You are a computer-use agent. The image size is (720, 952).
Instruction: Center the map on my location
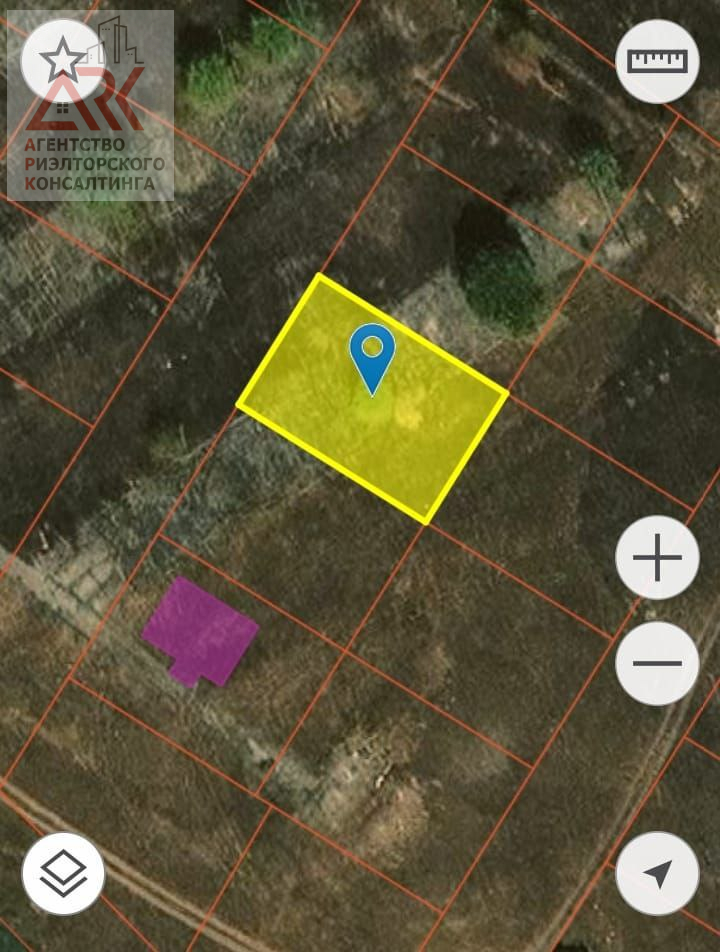pos(657,873)
